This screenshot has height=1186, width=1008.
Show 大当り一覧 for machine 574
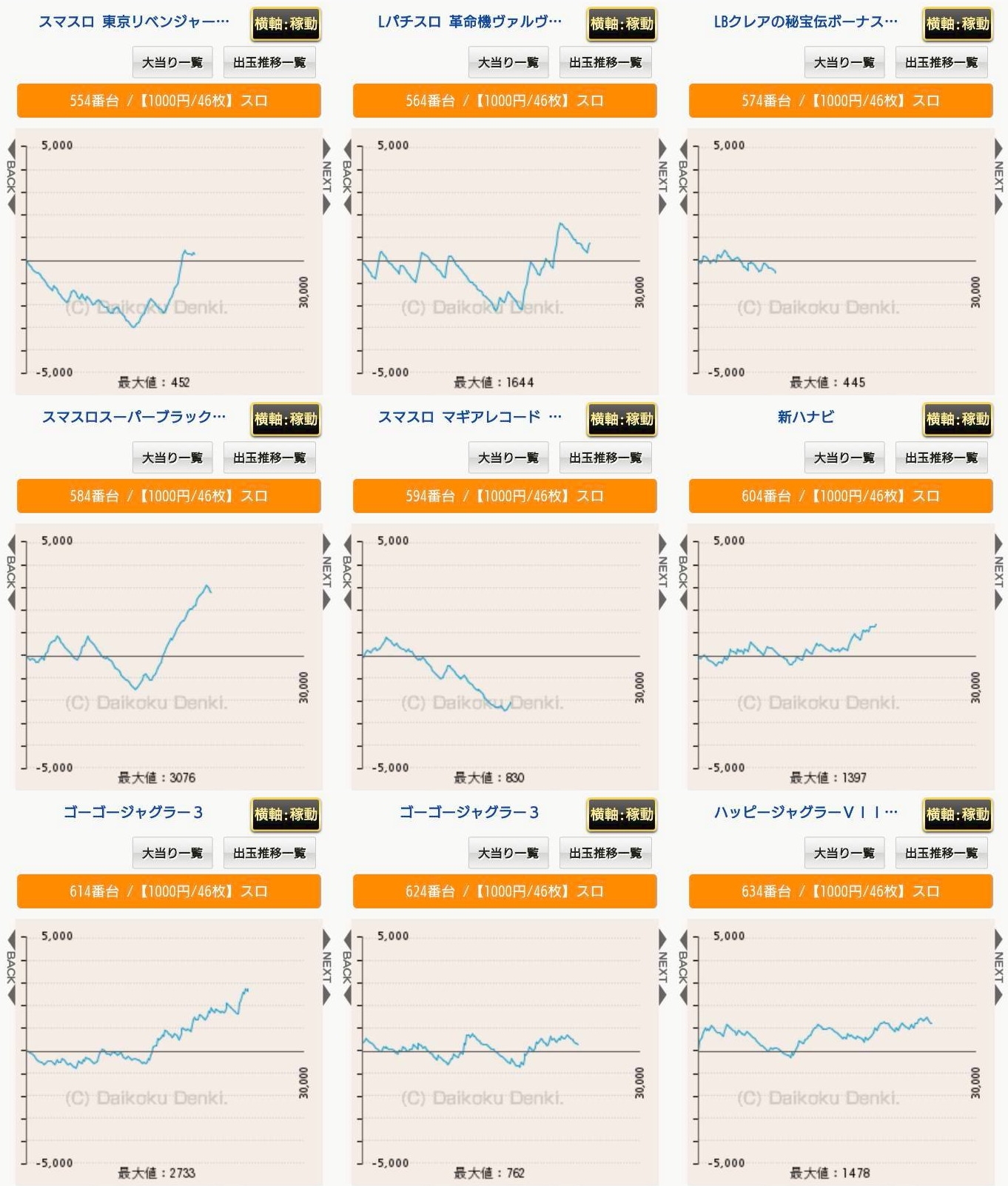tap(844, 62)
